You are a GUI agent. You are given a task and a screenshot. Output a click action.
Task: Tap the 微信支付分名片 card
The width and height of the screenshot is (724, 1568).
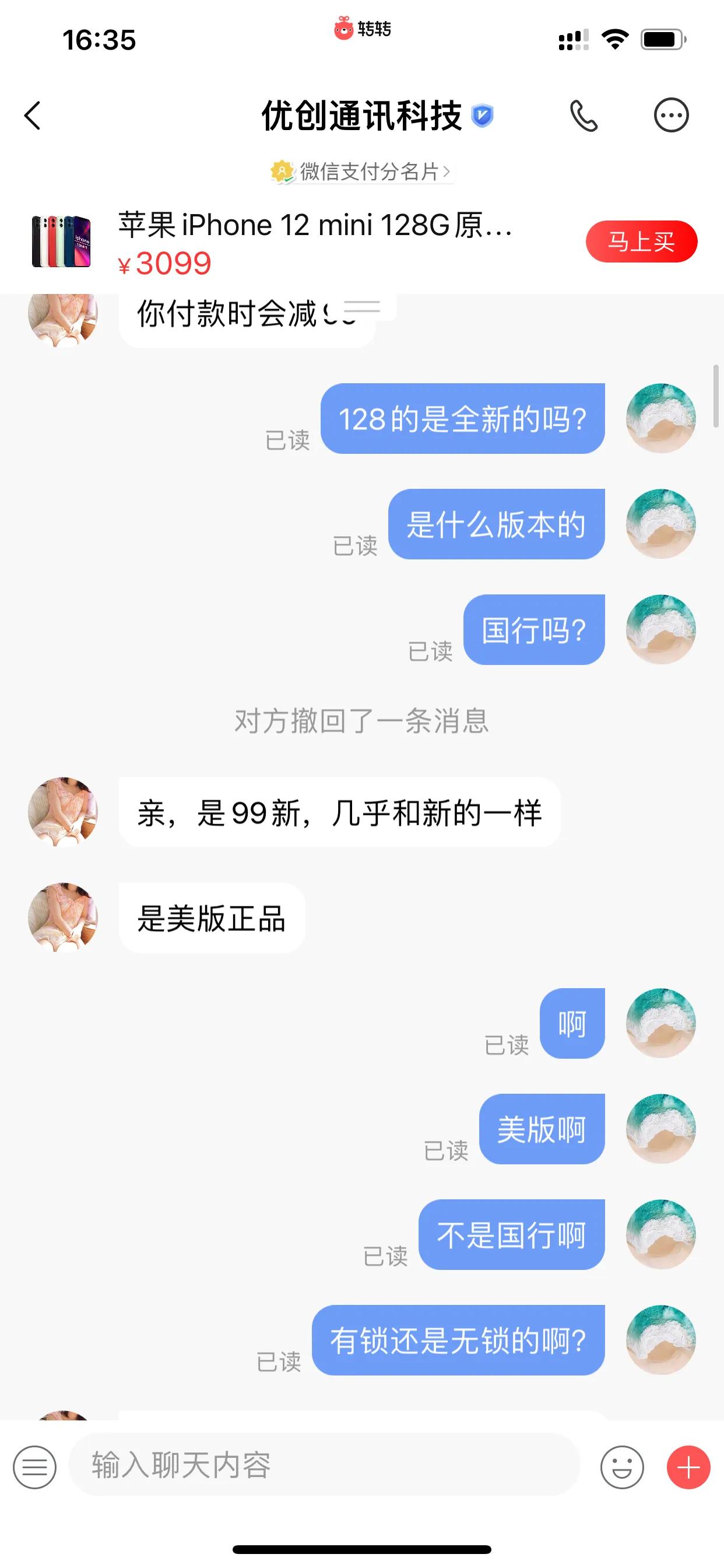click(361, 172)
